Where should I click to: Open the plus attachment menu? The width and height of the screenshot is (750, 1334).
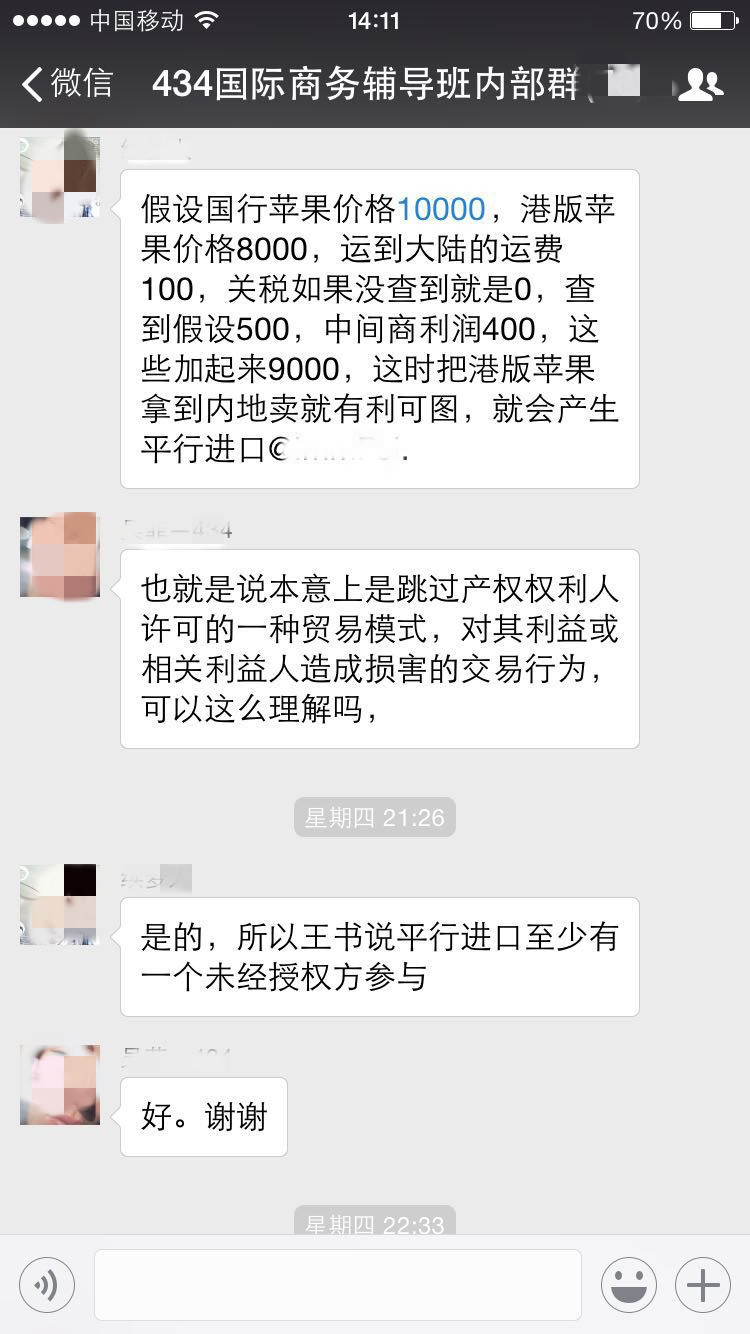pos(703,1285)
